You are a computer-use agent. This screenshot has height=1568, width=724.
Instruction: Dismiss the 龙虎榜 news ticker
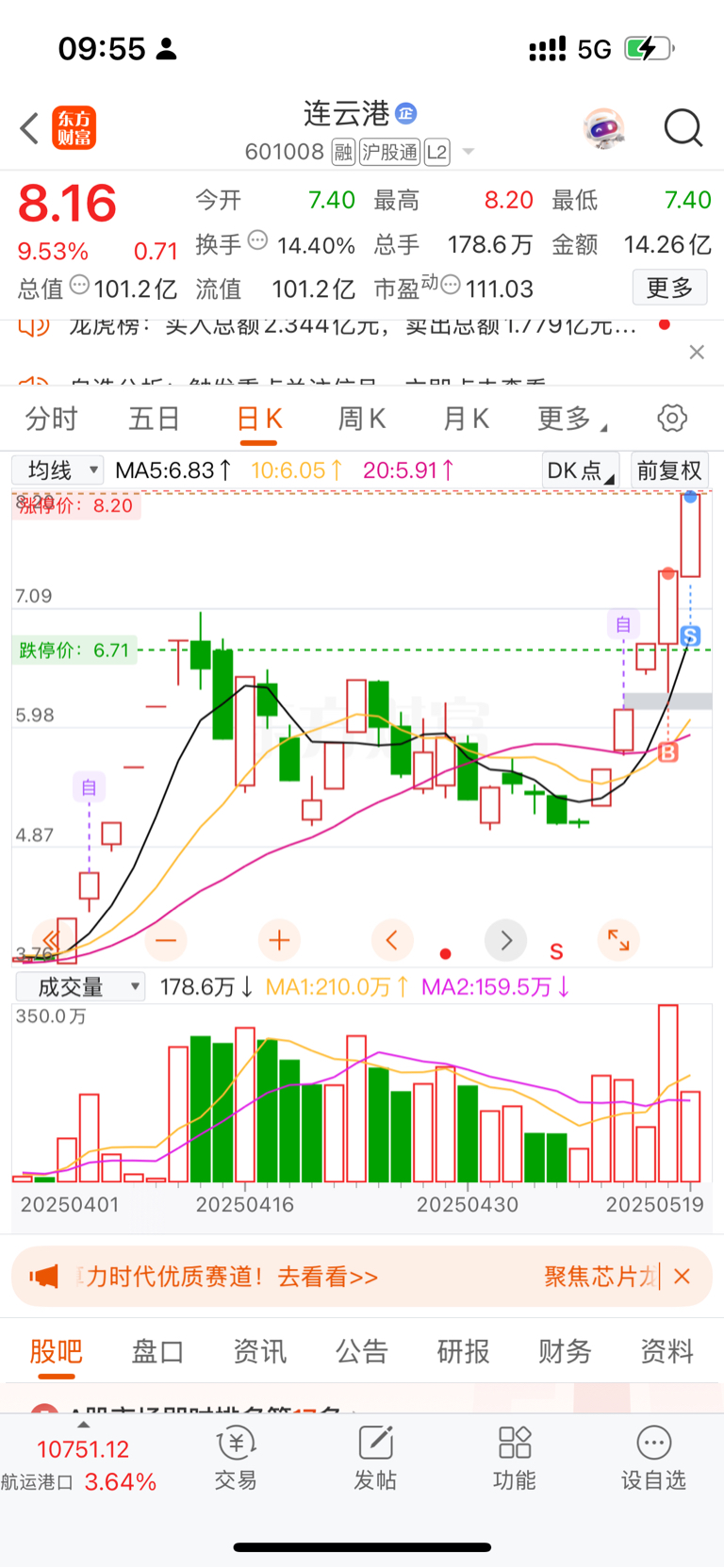697,352
